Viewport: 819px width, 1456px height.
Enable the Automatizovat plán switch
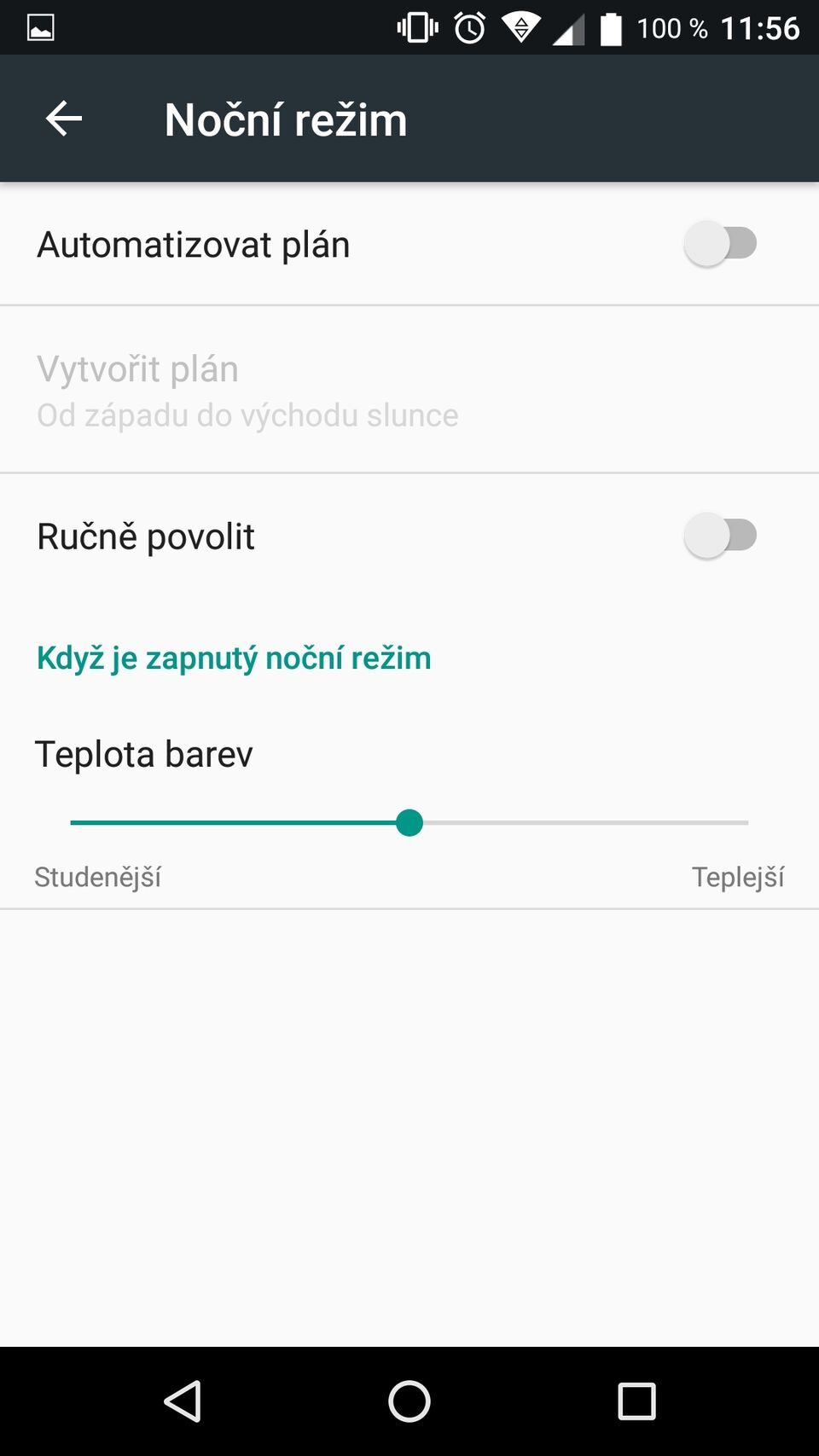721,243
